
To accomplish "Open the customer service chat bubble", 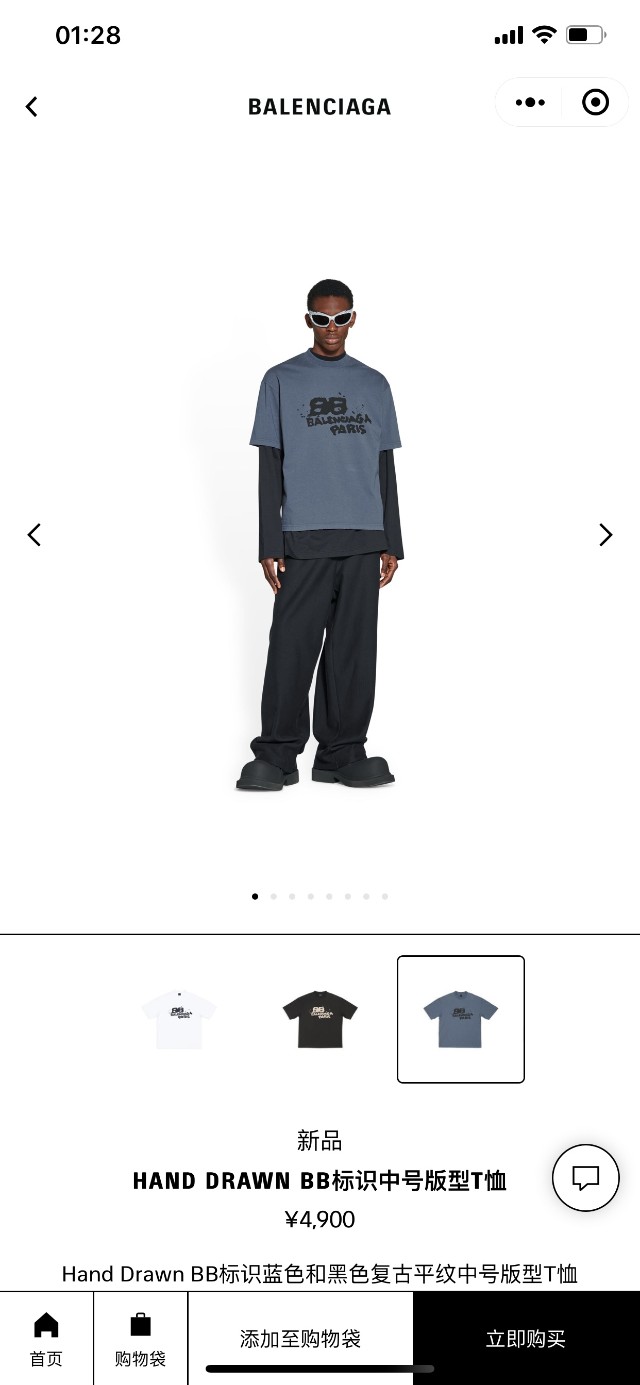I will (585, 1178).
